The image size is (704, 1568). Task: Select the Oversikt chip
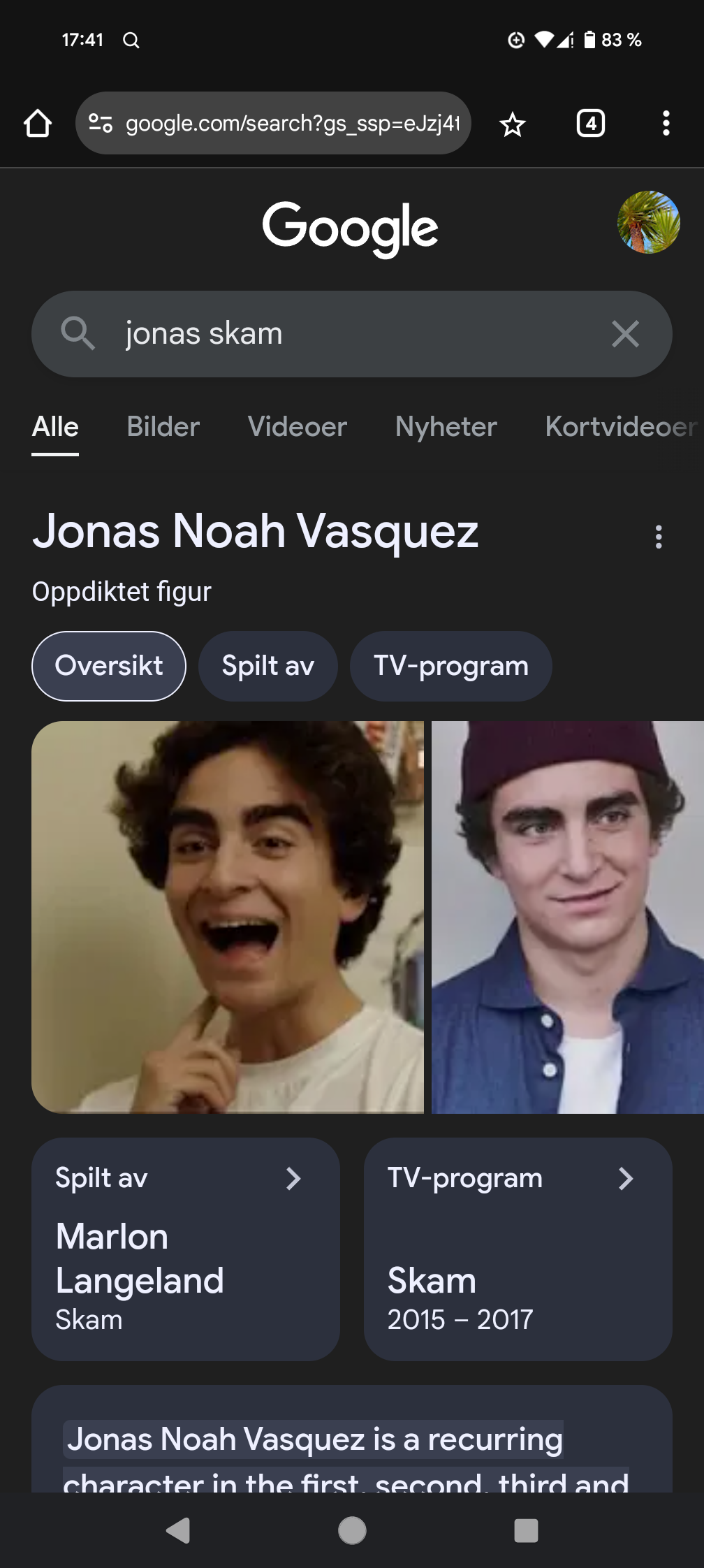pos(109,666)
